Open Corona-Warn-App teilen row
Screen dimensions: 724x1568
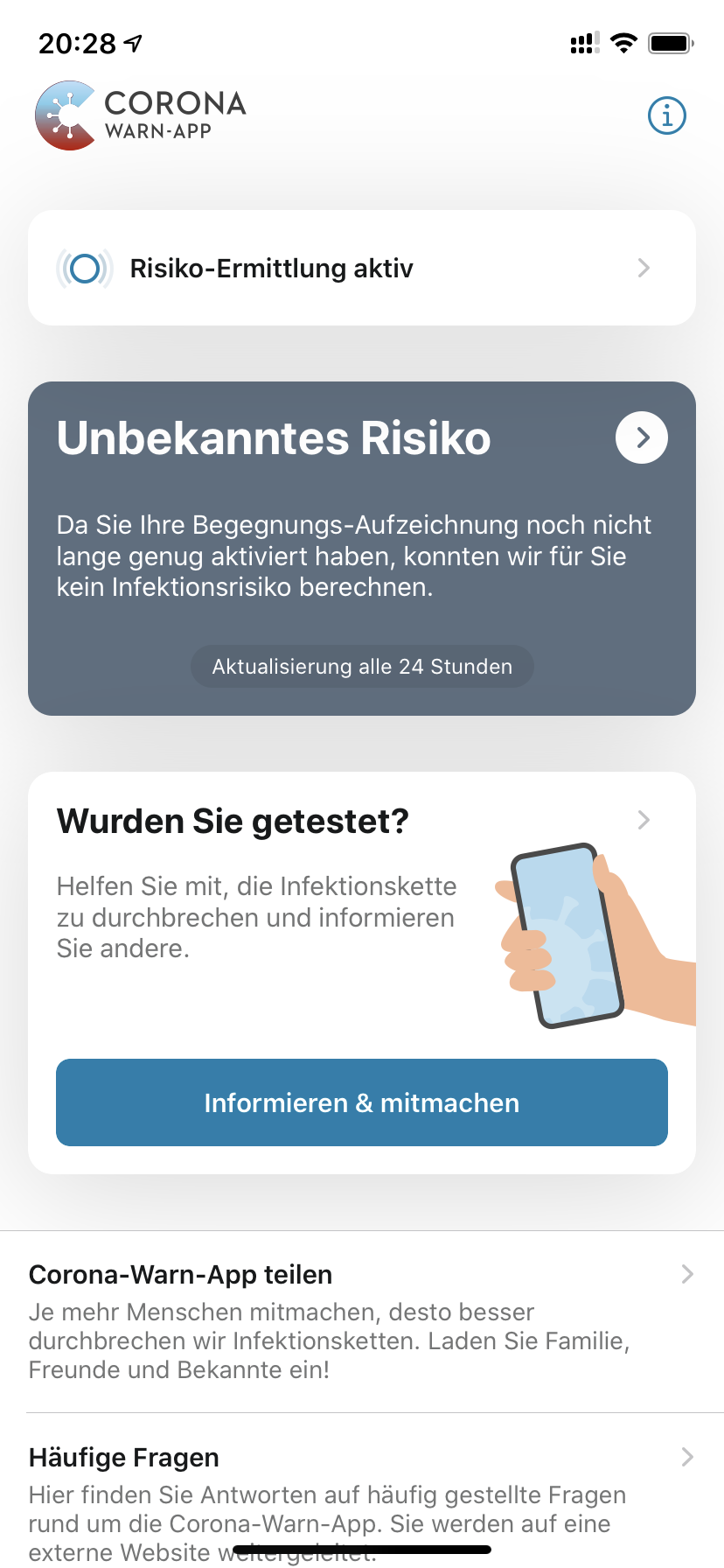click(x=361, y=1320)
